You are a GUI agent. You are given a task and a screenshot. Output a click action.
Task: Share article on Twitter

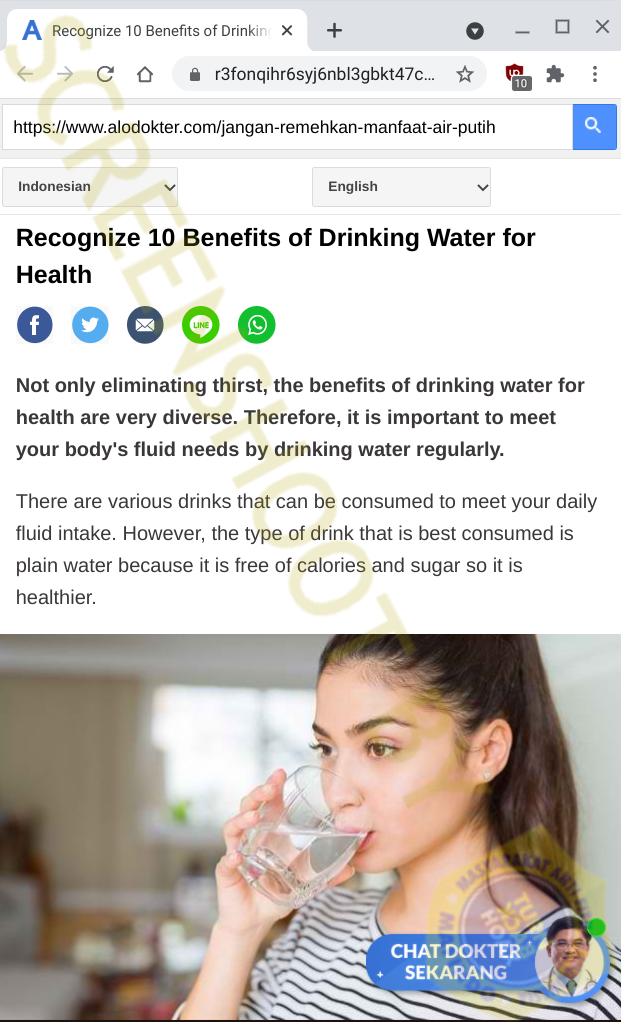tap(90, 325)
